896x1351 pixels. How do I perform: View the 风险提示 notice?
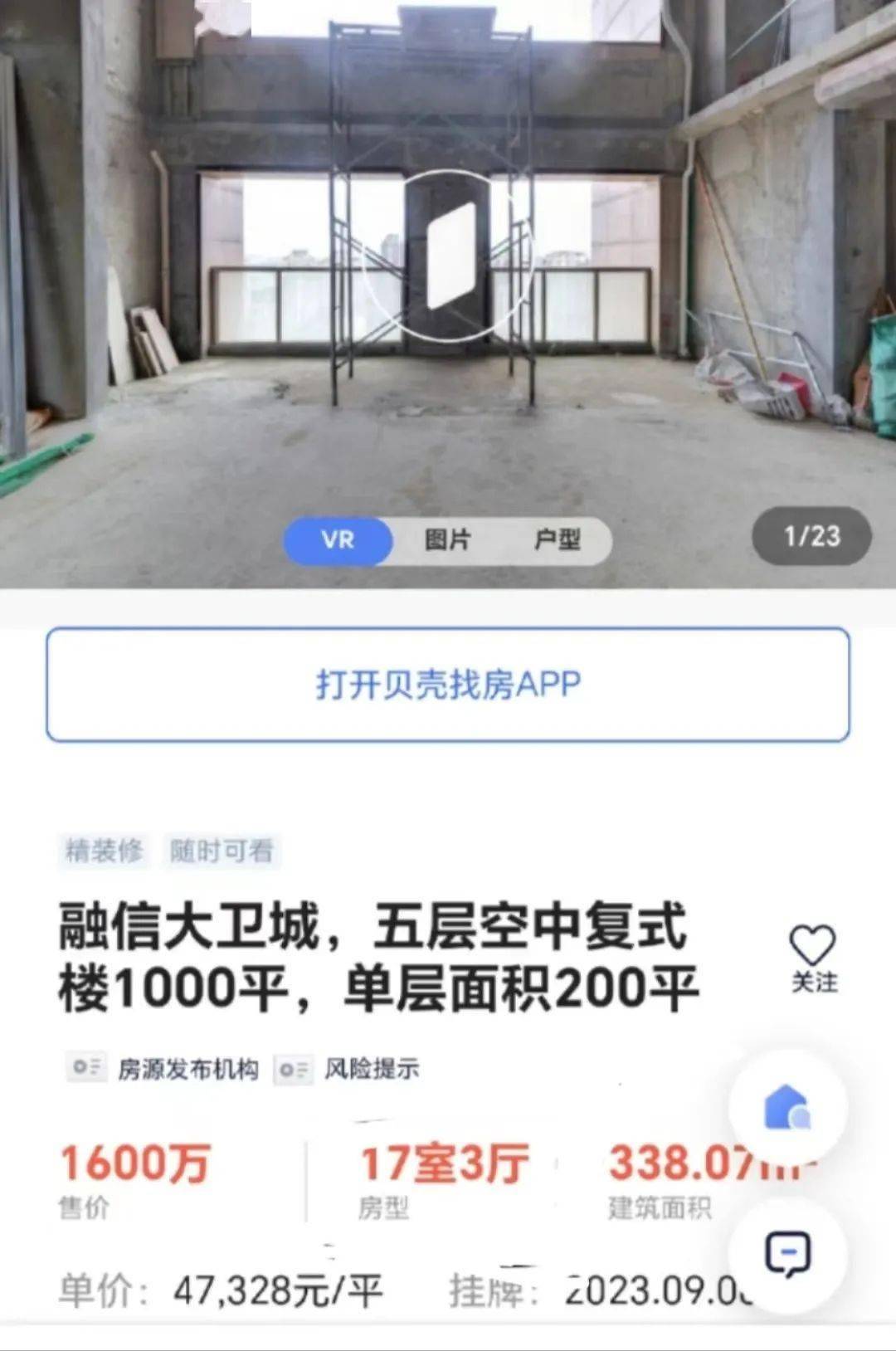click(348, 1069)
